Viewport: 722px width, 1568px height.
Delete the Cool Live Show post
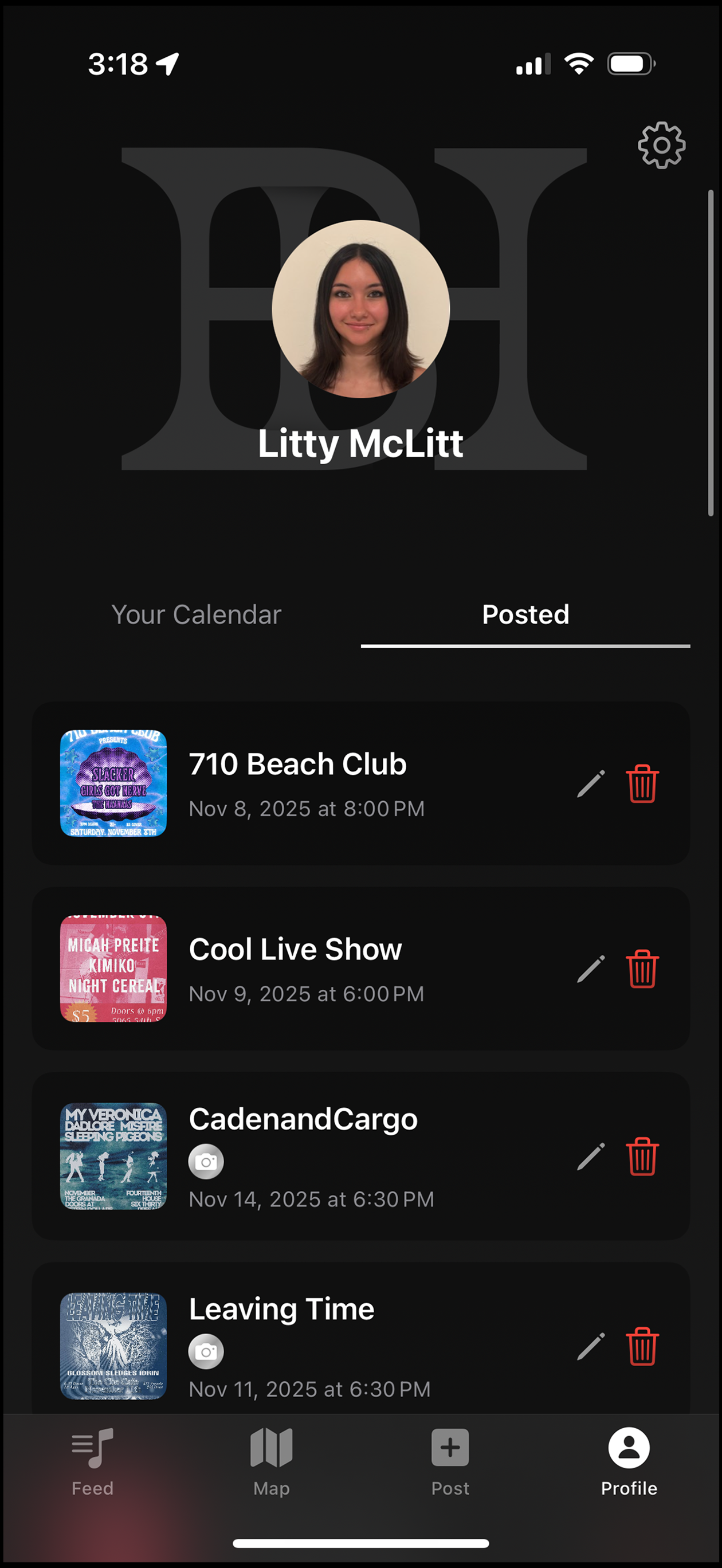[x=642, y=969]
